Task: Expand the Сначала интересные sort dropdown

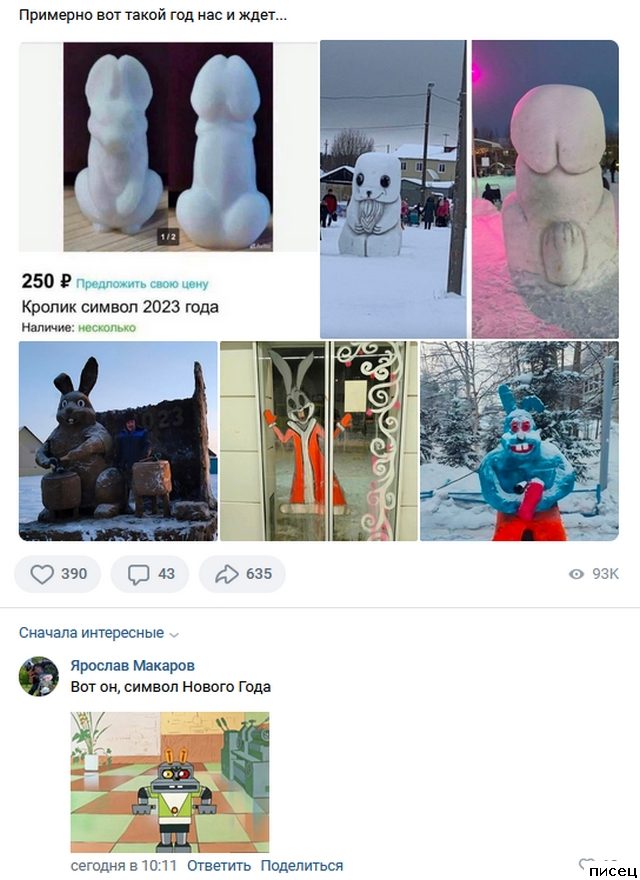Action: [98, 633]
